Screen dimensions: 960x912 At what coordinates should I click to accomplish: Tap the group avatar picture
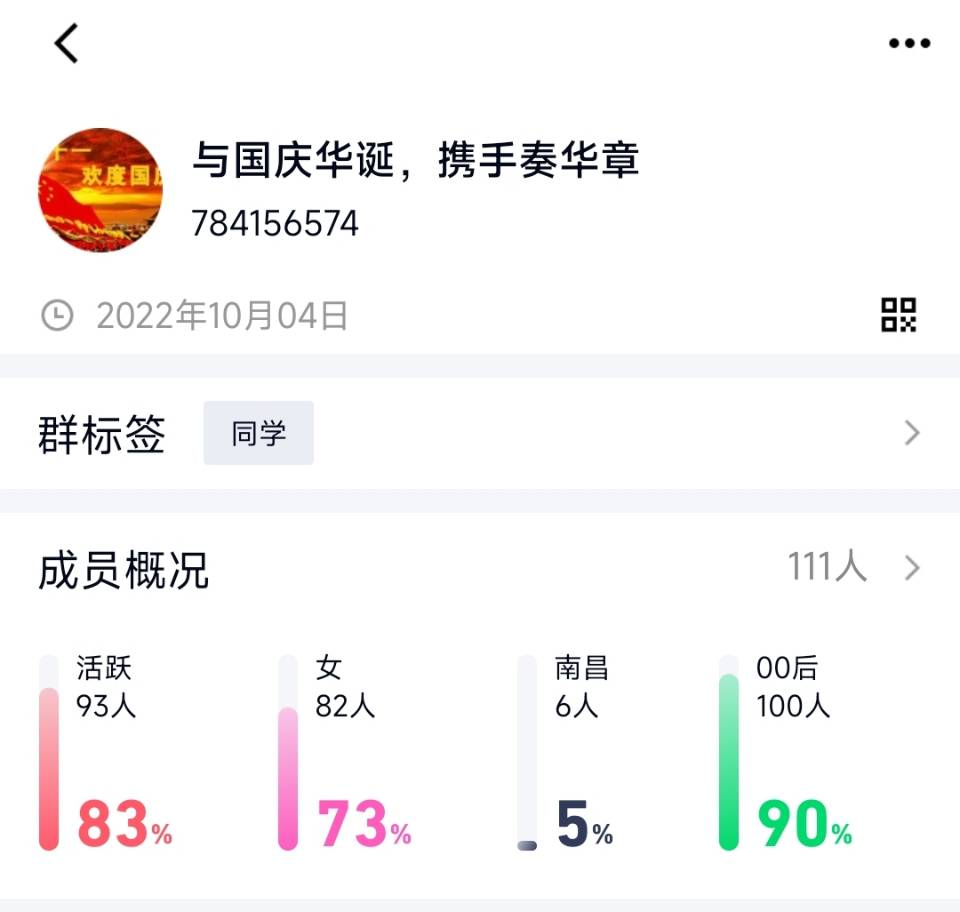(100, 190)
